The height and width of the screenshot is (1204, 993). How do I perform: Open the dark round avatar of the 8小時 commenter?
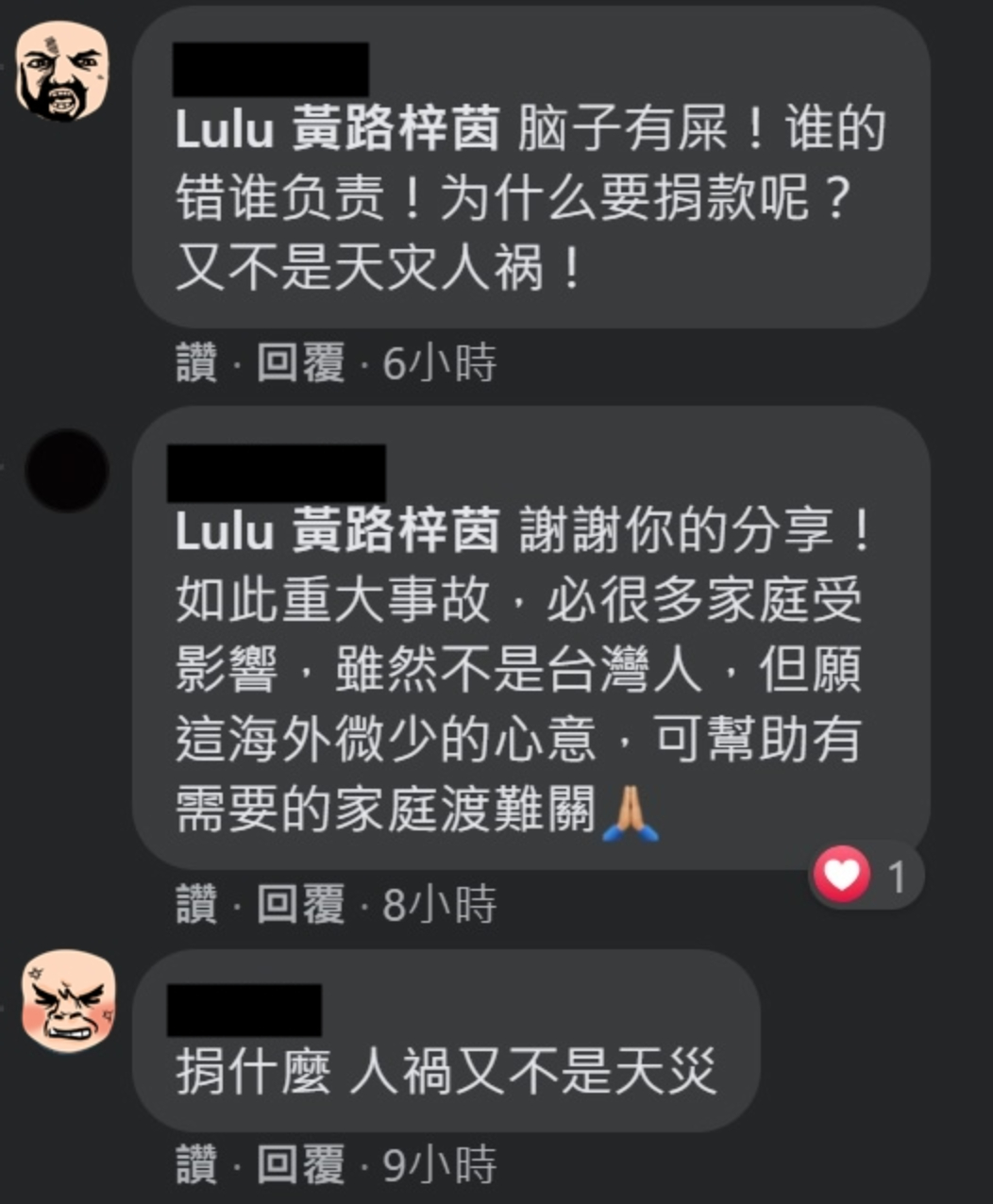point(67,470)
